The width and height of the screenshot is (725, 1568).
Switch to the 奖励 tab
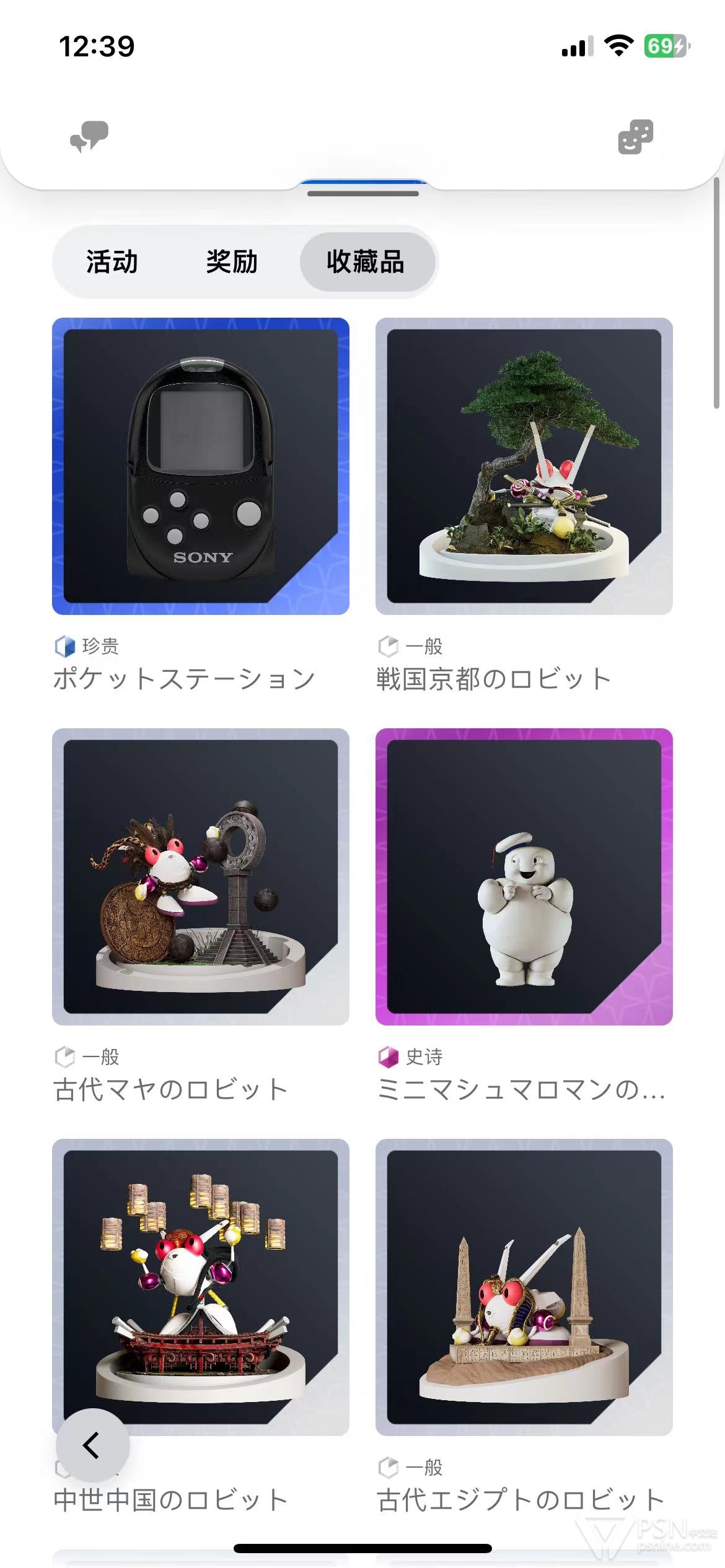pyautogui.click(x=232, y=262)
